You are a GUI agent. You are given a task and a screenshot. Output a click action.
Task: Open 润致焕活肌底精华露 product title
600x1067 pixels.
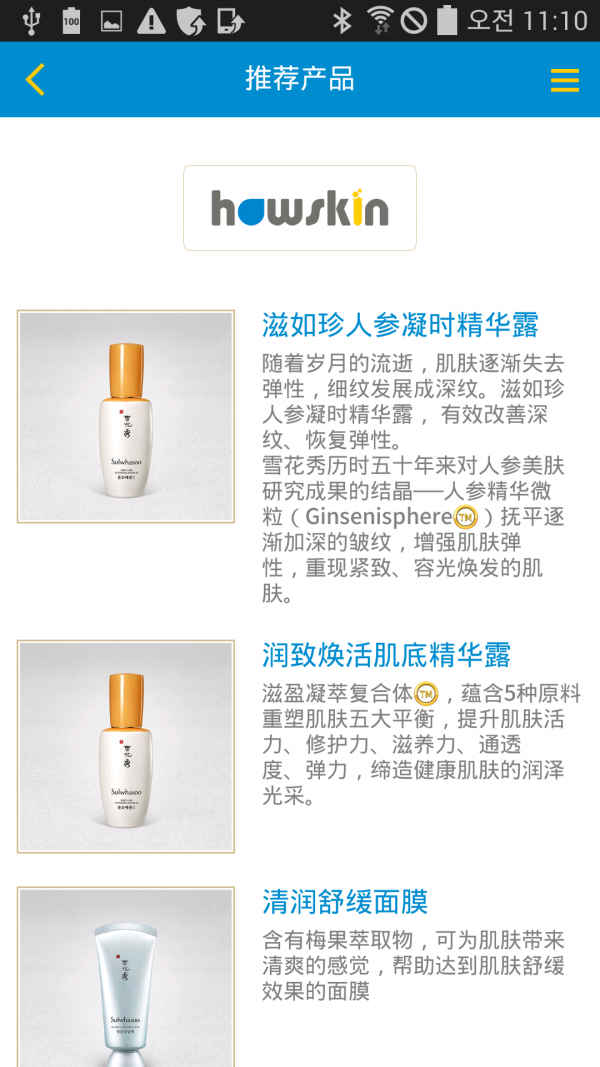tap(386, 656)
